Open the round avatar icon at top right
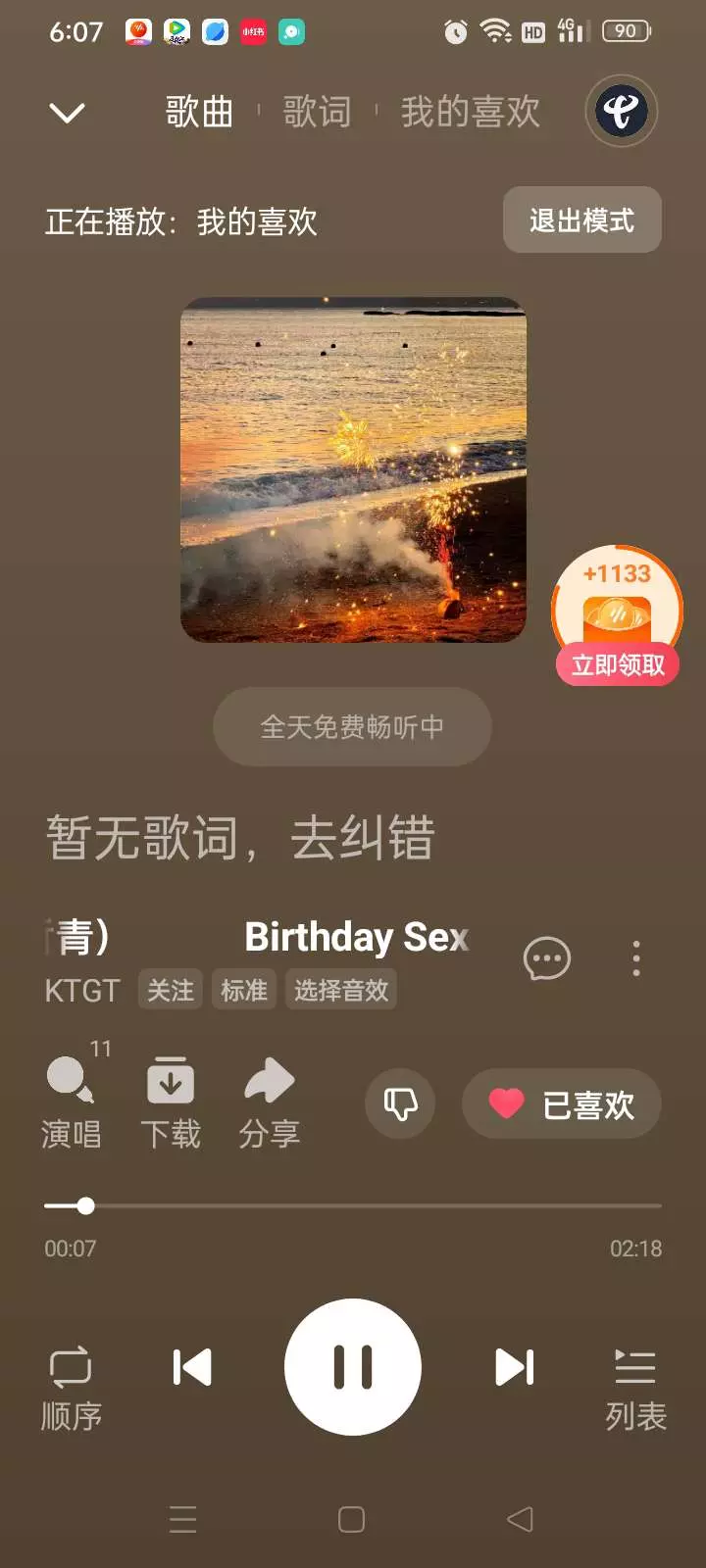The height and width of the screenshot is (1568, 706). coord(621,111)
